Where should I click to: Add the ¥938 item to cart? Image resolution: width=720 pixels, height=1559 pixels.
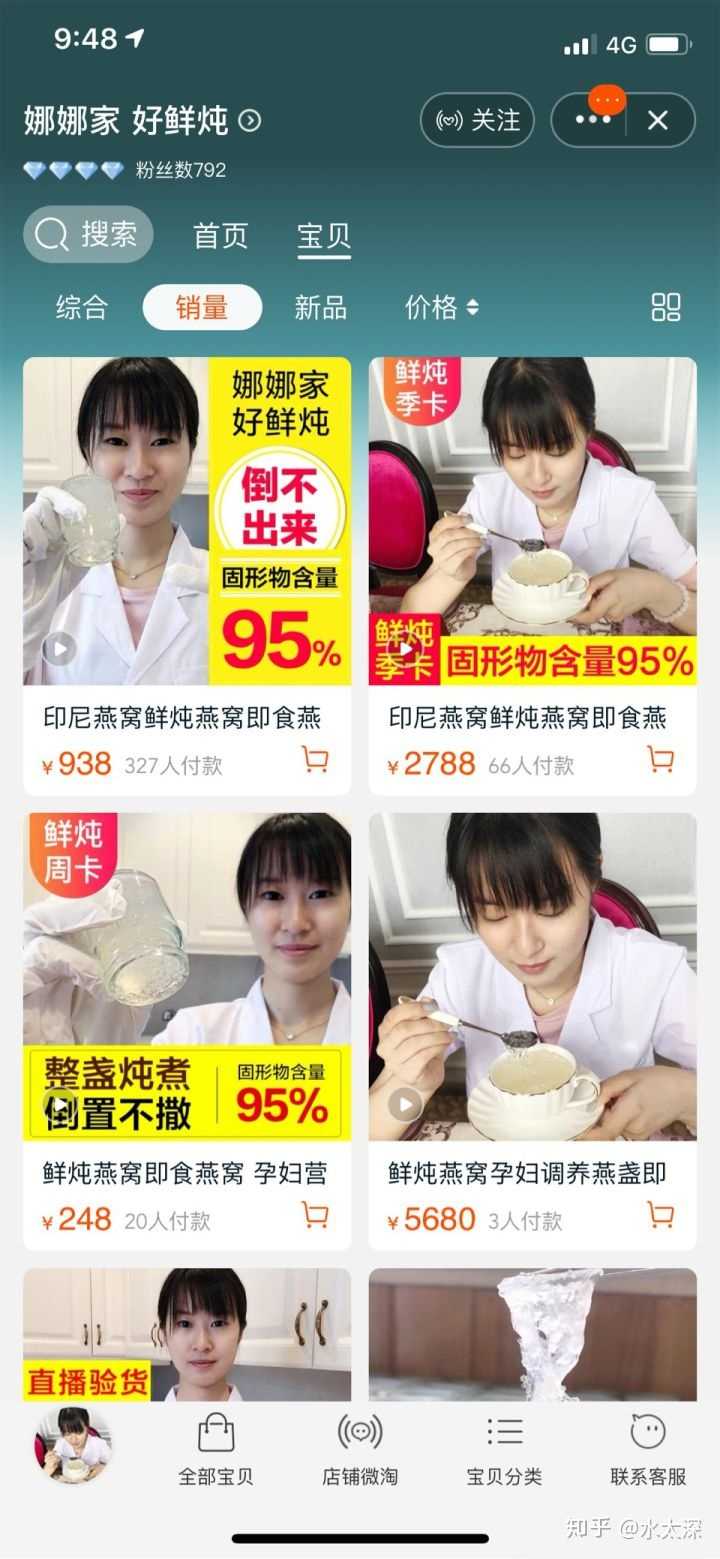click(x=315, y=761)
